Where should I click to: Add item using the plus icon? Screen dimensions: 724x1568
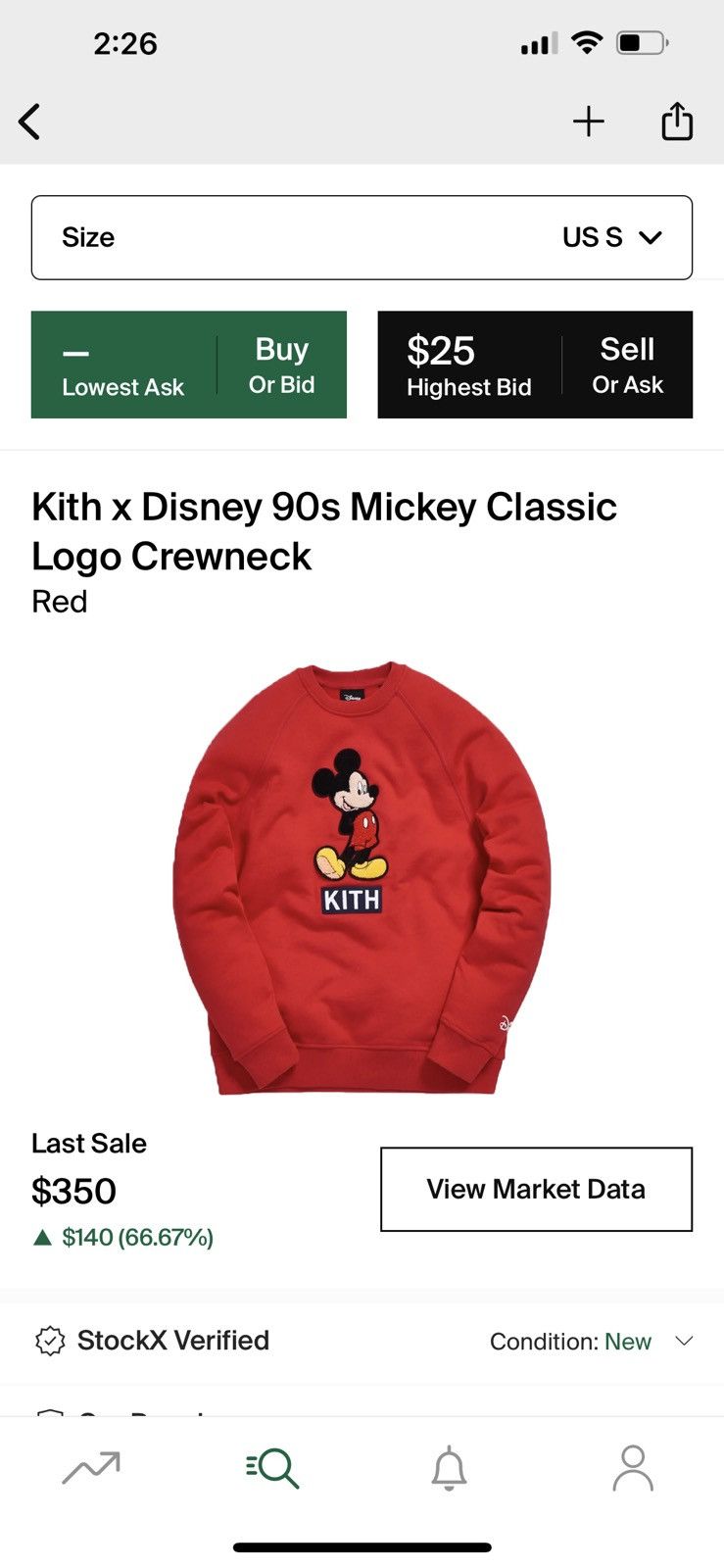(x=589, y=121)
